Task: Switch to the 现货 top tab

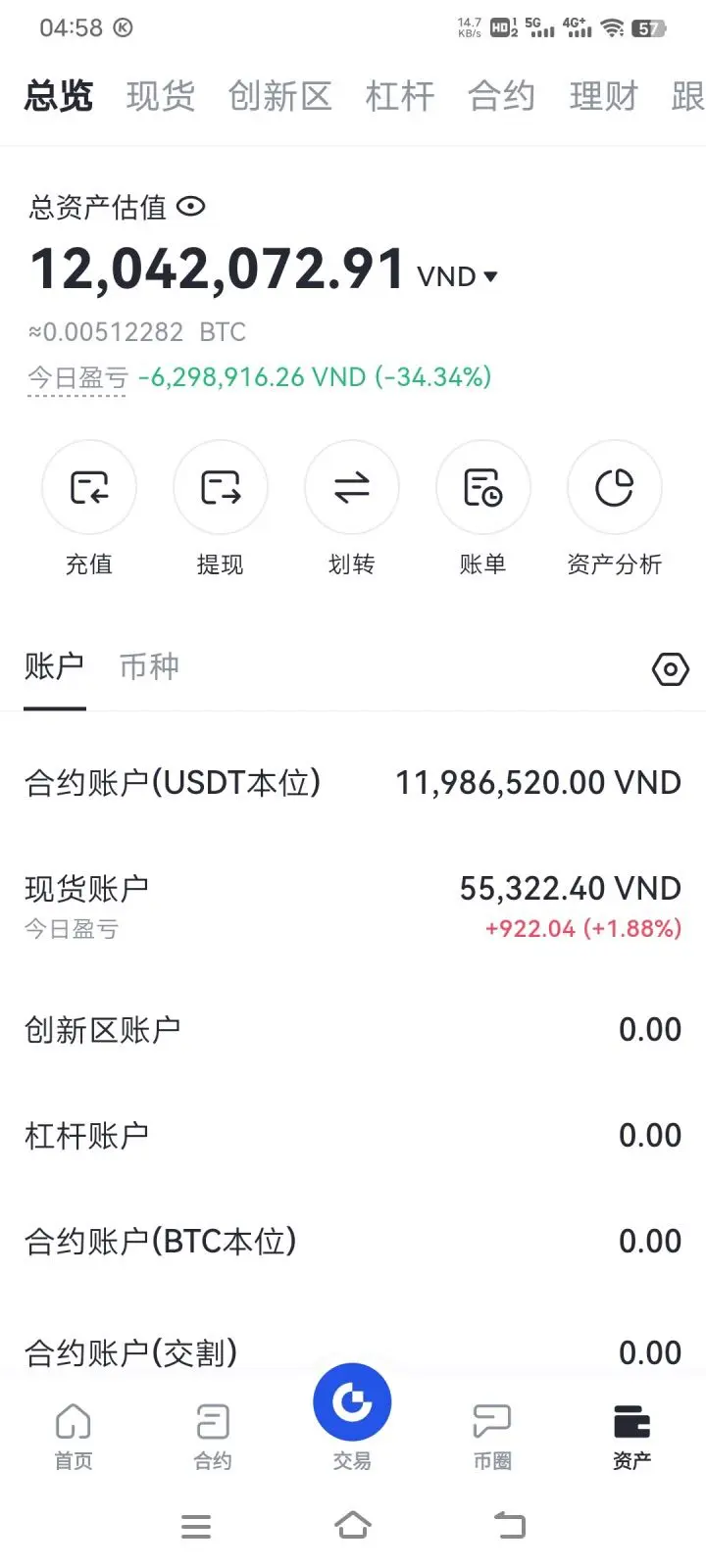Action: (161, 96)
